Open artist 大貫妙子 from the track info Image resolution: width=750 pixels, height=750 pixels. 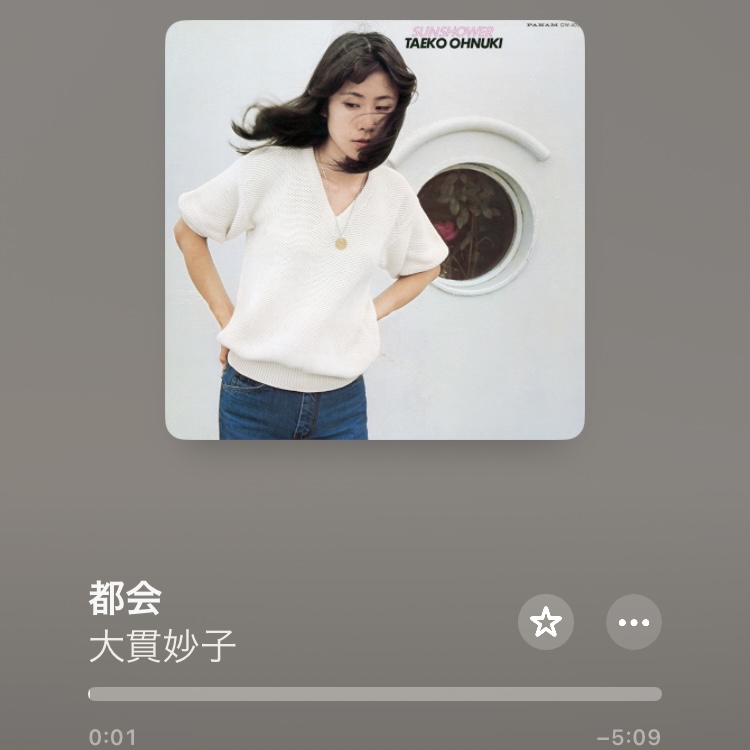pos(163,647)
